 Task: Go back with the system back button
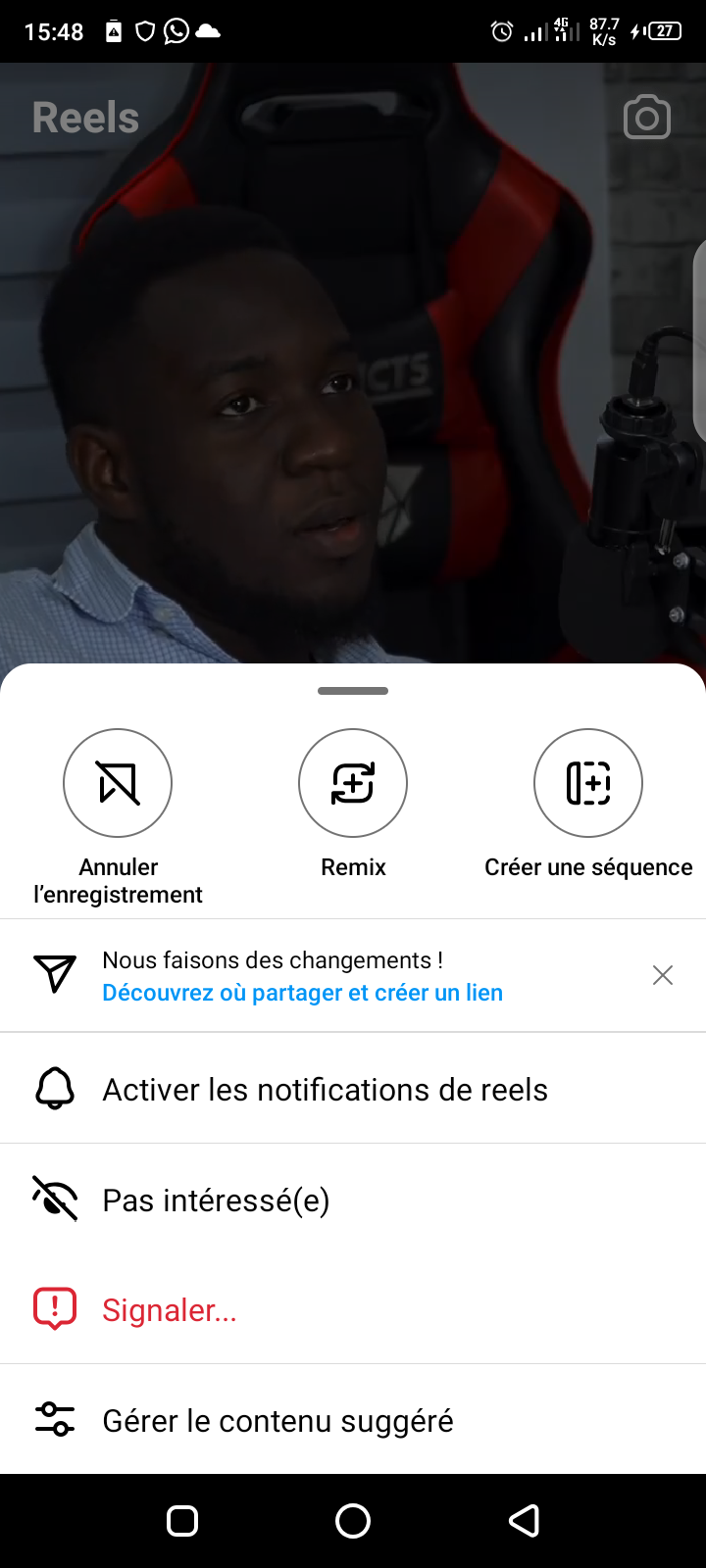click(x=525, y=1521)
